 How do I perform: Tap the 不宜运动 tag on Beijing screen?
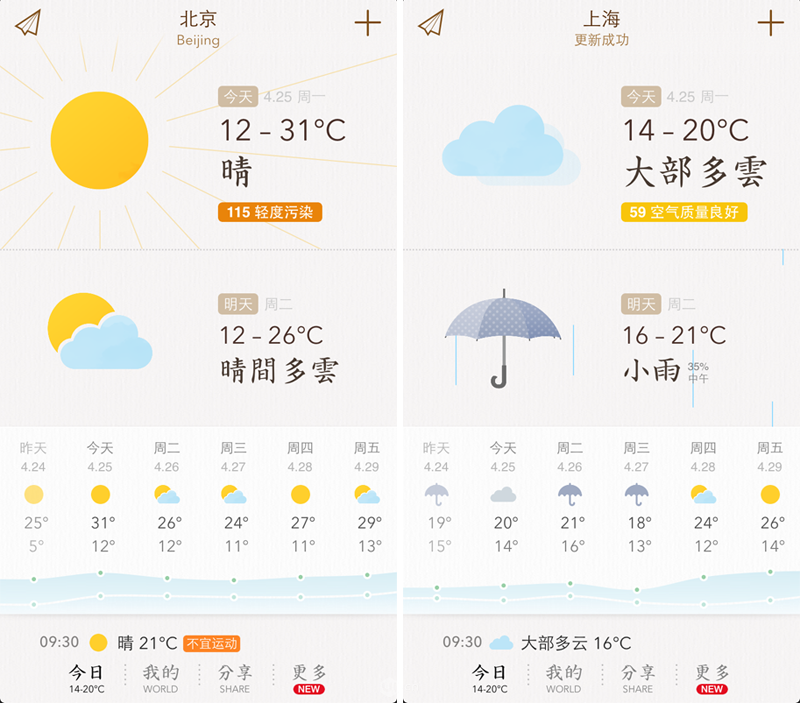[212, 643]
